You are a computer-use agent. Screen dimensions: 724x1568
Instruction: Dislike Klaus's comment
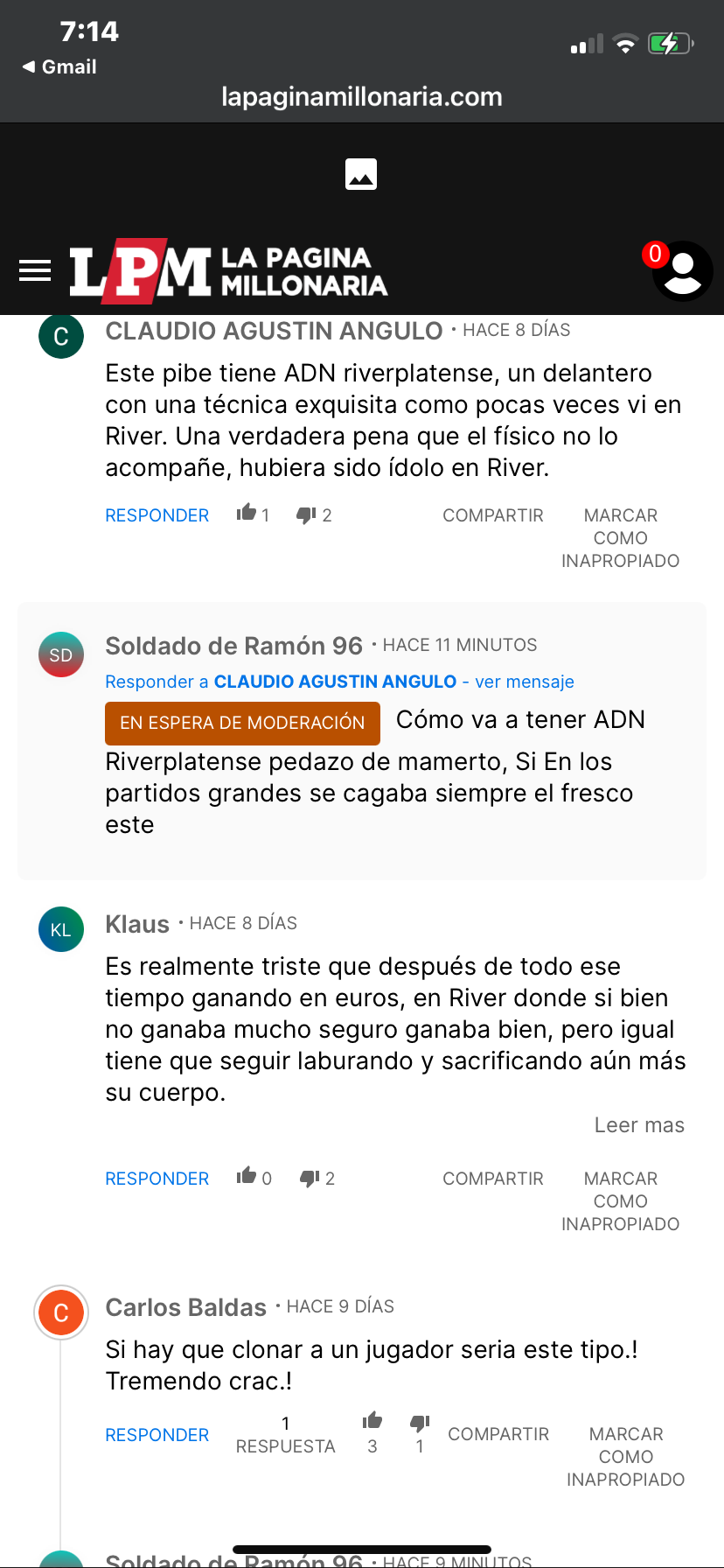click(x=317, y=1179)
